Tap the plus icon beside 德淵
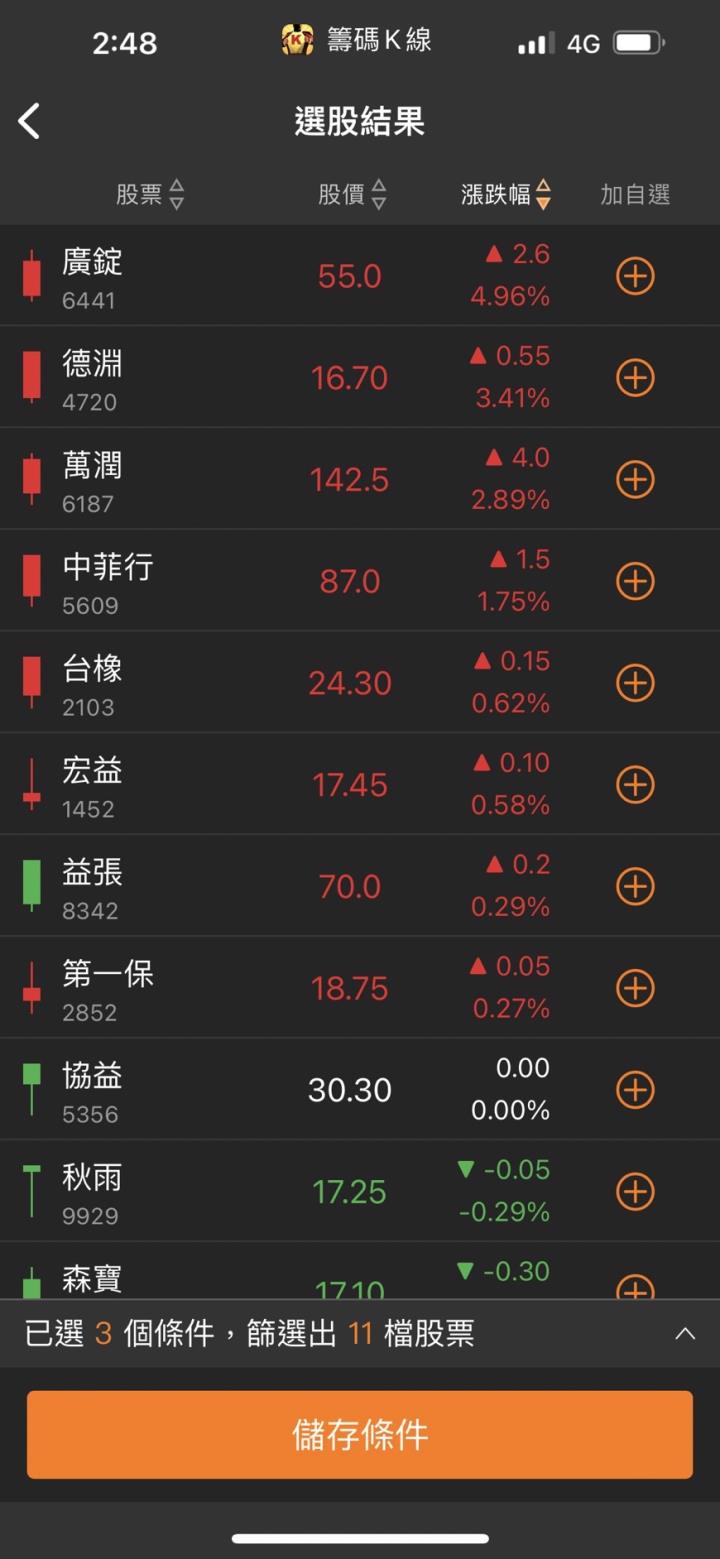720x1559 pixels. [x=634, y=378]
